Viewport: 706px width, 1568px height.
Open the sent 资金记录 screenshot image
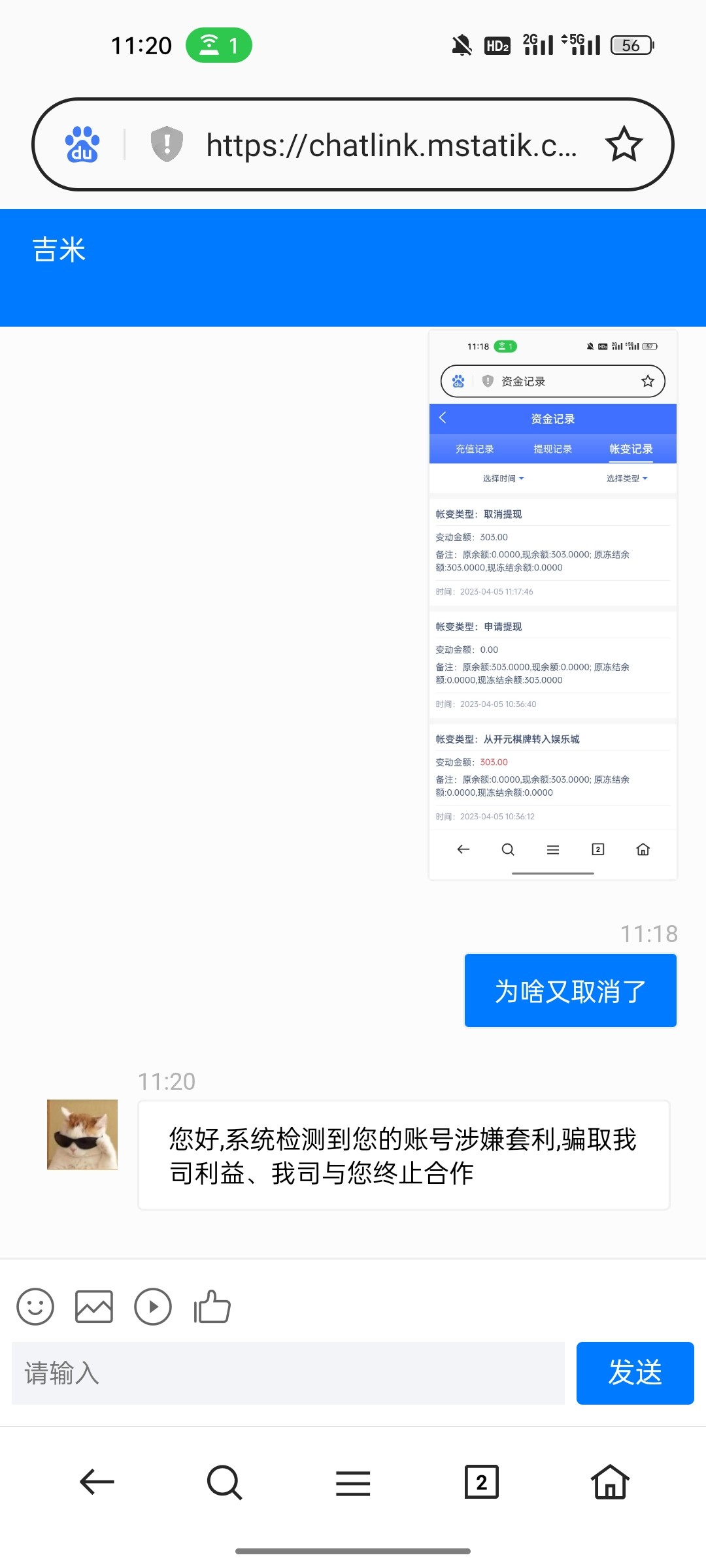[552, 604]
